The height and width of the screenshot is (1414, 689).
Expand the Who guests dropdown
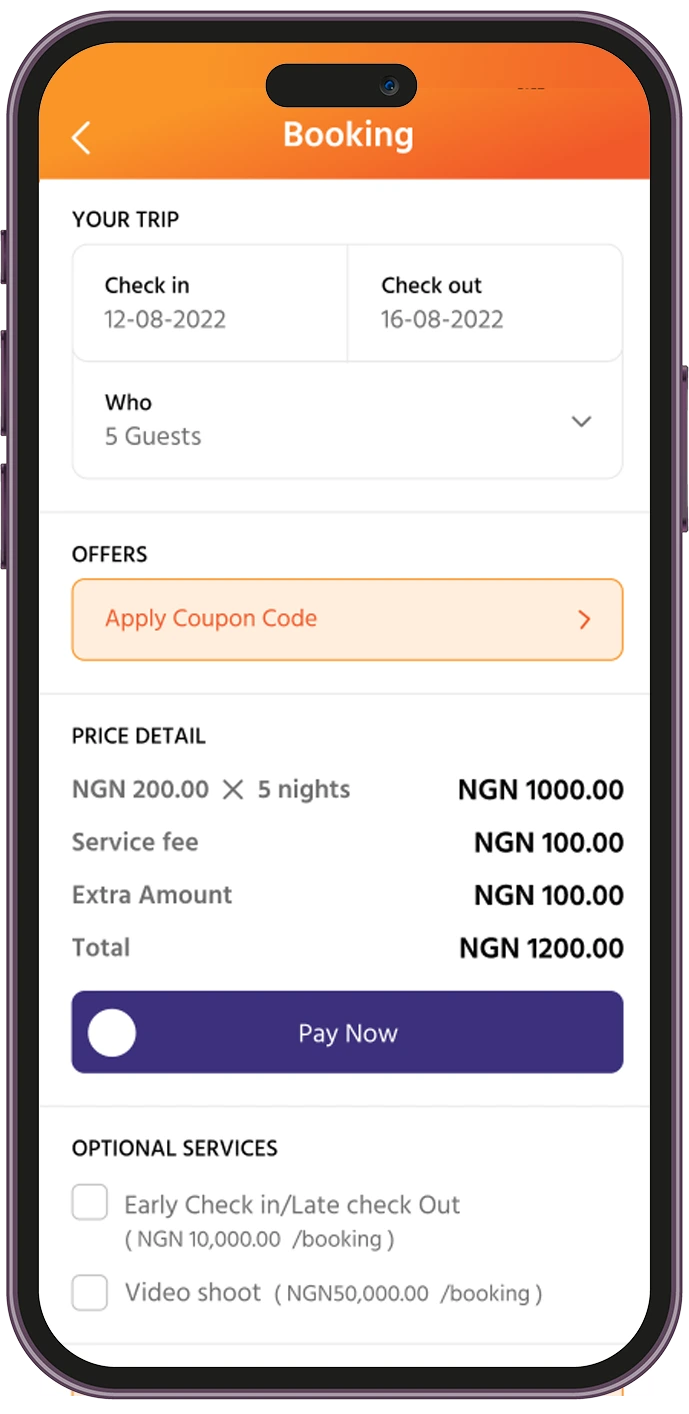click(x=581, y=421)
